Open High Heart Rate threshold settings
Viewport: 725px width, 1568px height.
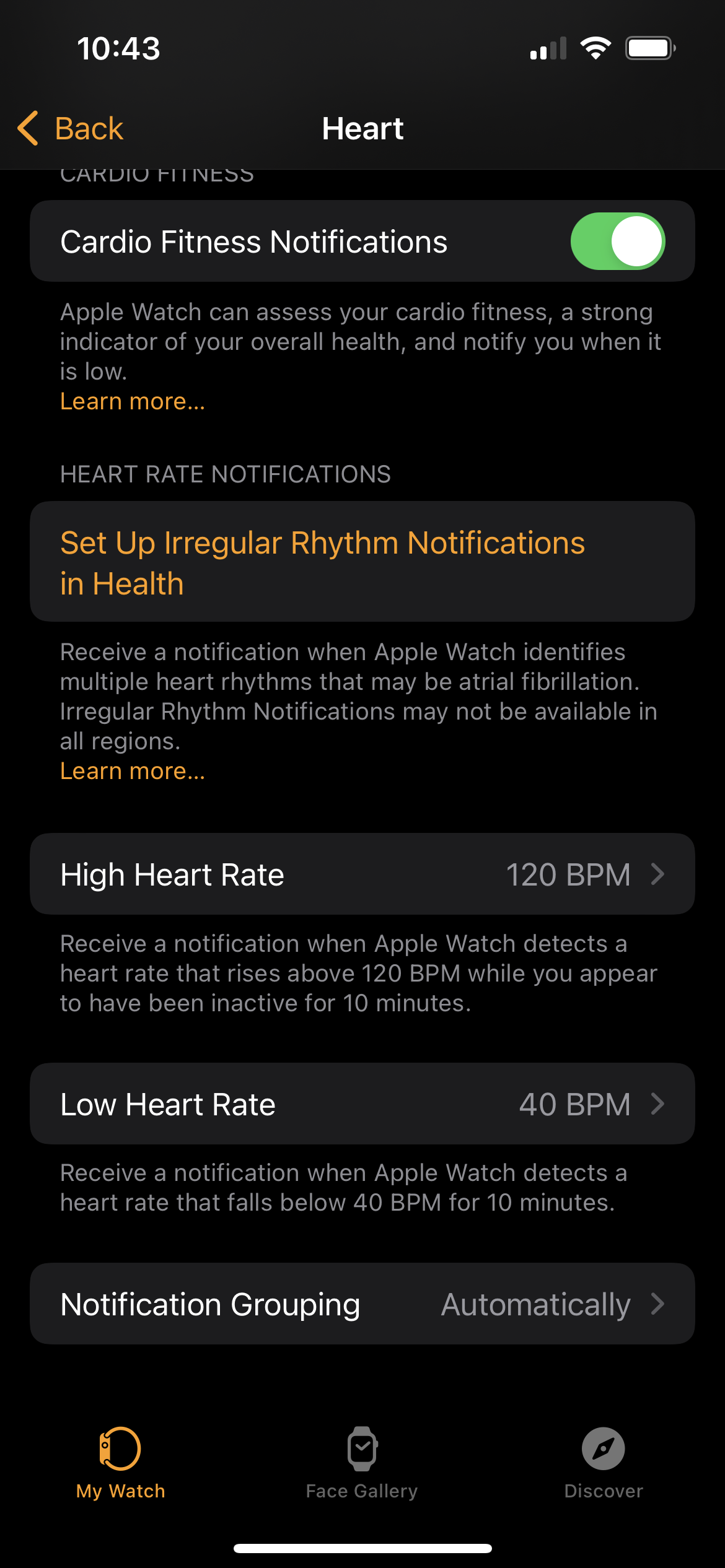pos(362,874)
